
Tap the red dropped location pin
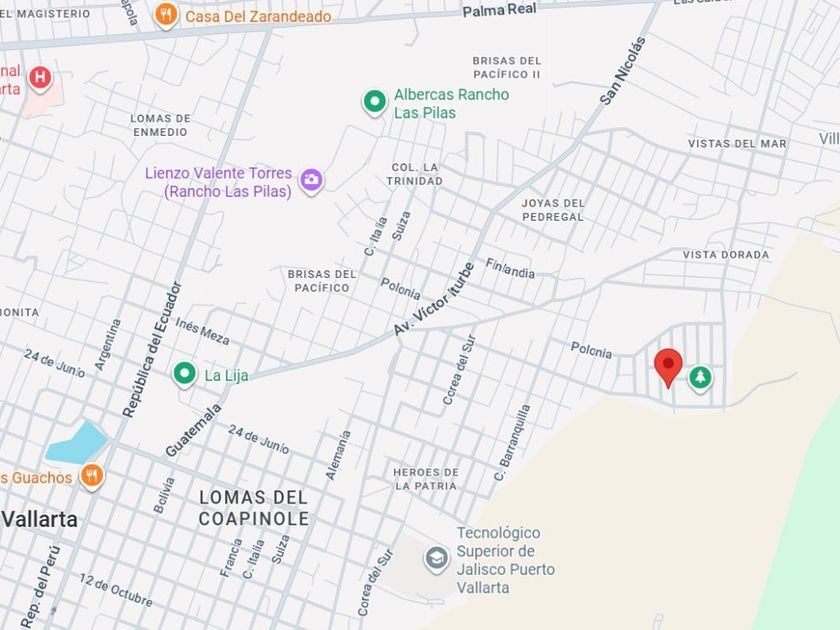click(668, 367)
